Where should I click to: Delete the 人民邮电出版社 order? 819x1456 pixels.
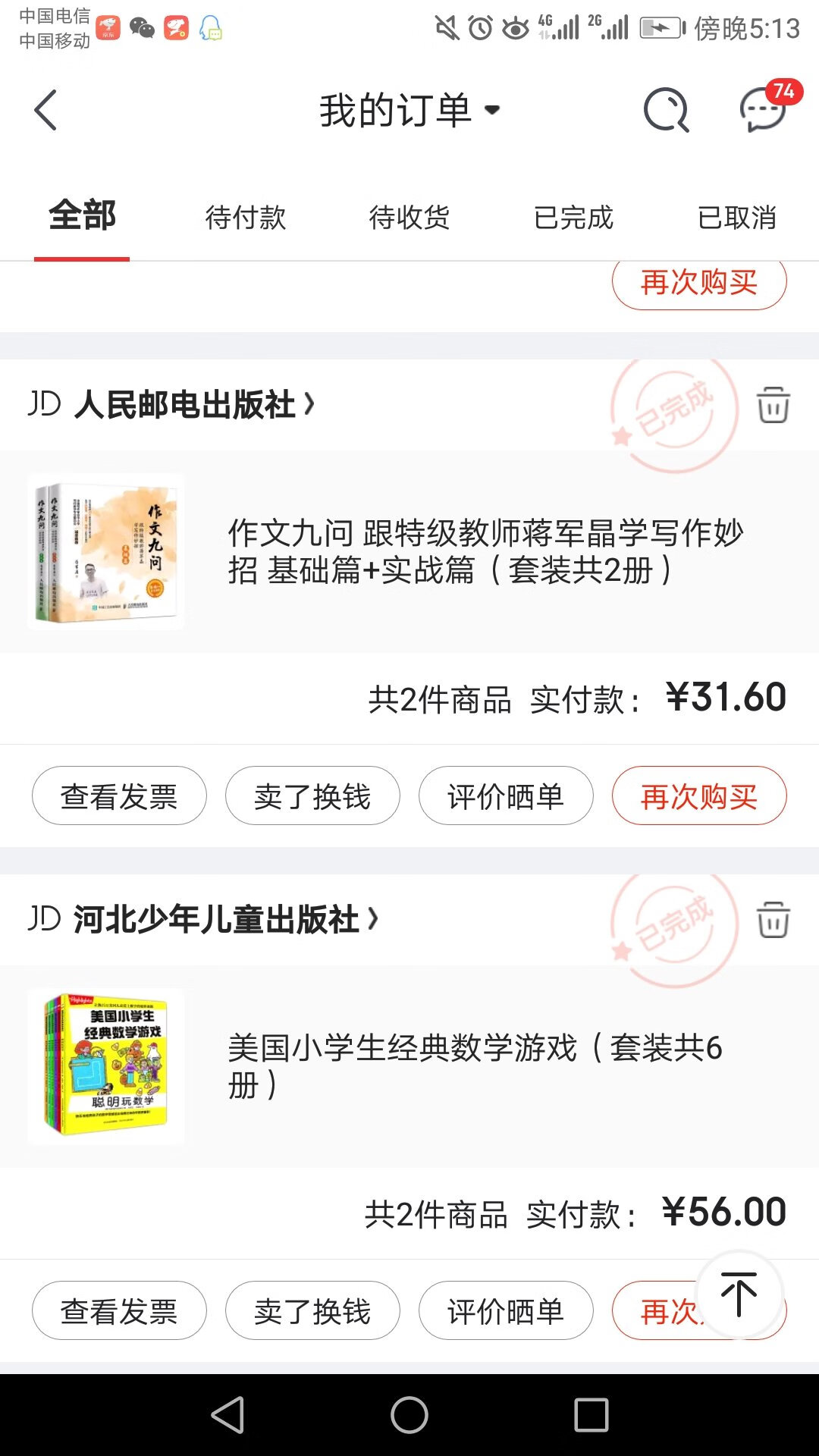(x=773, y=404)
